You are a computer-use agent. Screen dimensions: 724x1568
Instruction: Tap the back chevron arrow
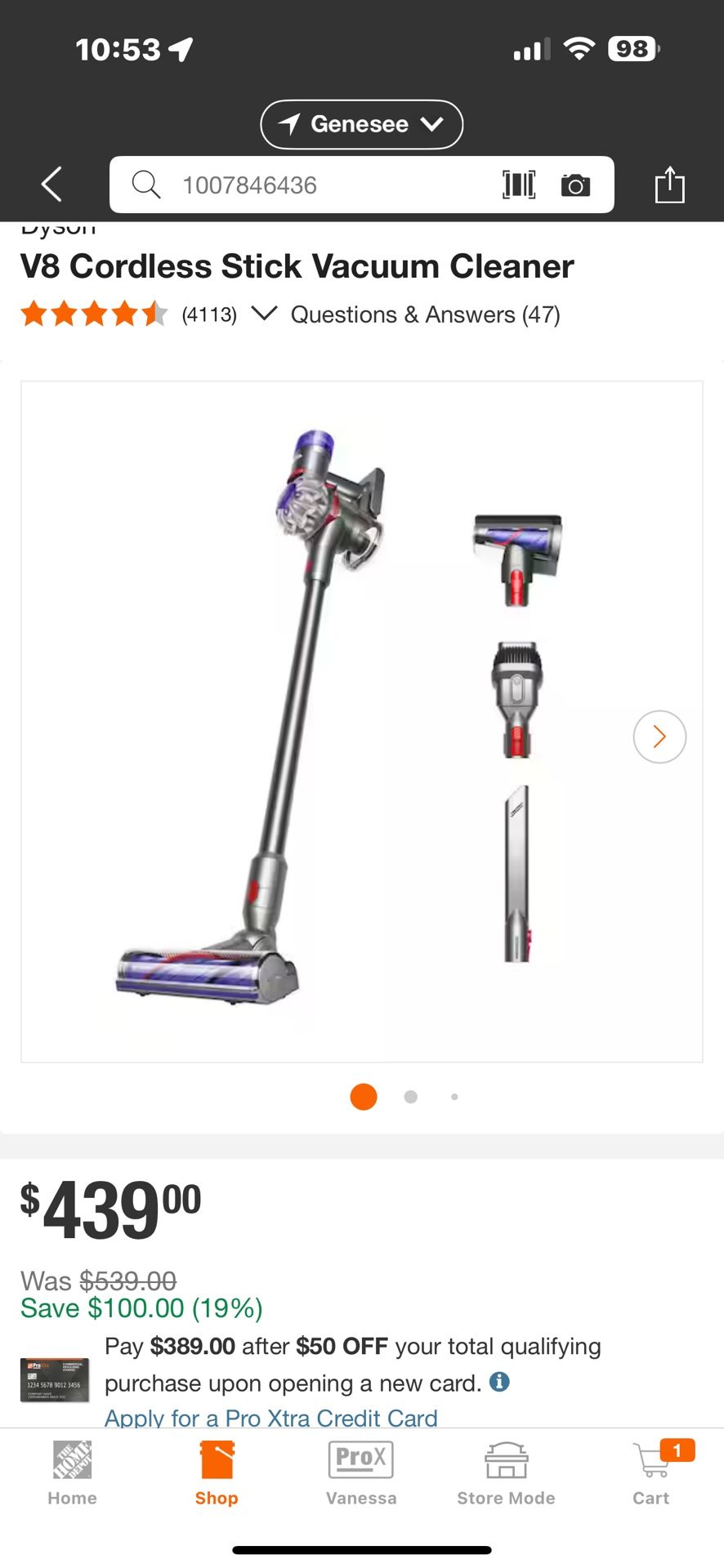tap(51, 185)
